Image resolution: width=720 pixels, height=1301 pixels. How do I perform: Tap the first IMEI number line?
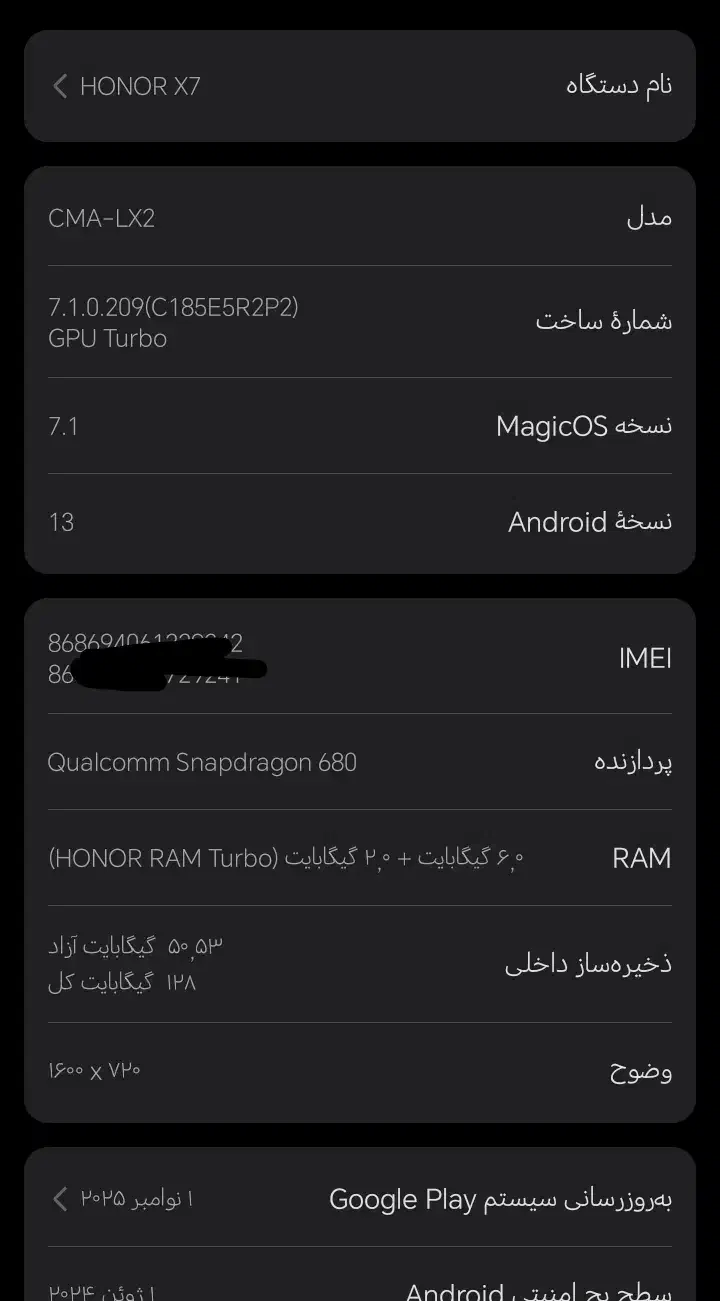coord(146,645)
